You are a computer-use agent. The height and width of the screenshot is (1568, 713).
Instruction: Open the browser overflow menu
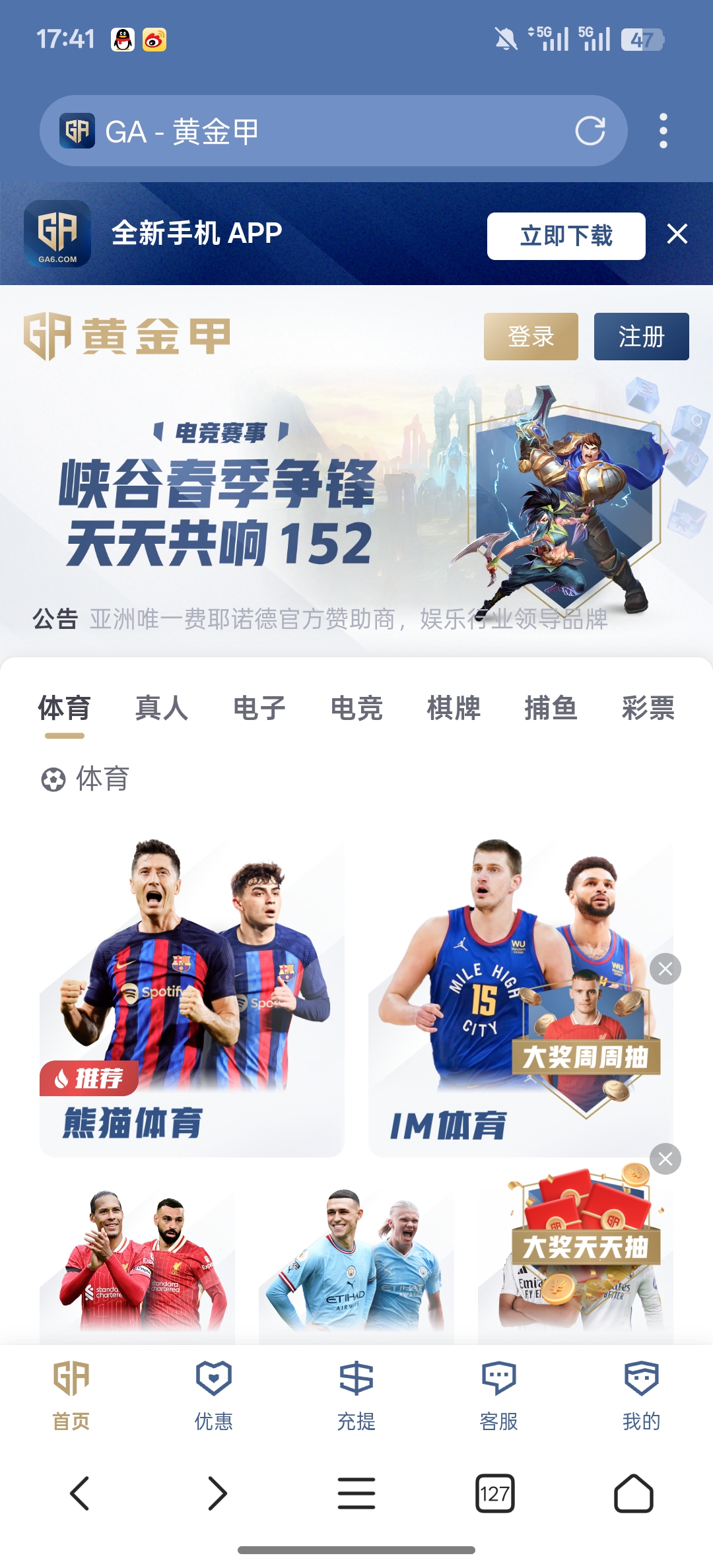[663, 131]
